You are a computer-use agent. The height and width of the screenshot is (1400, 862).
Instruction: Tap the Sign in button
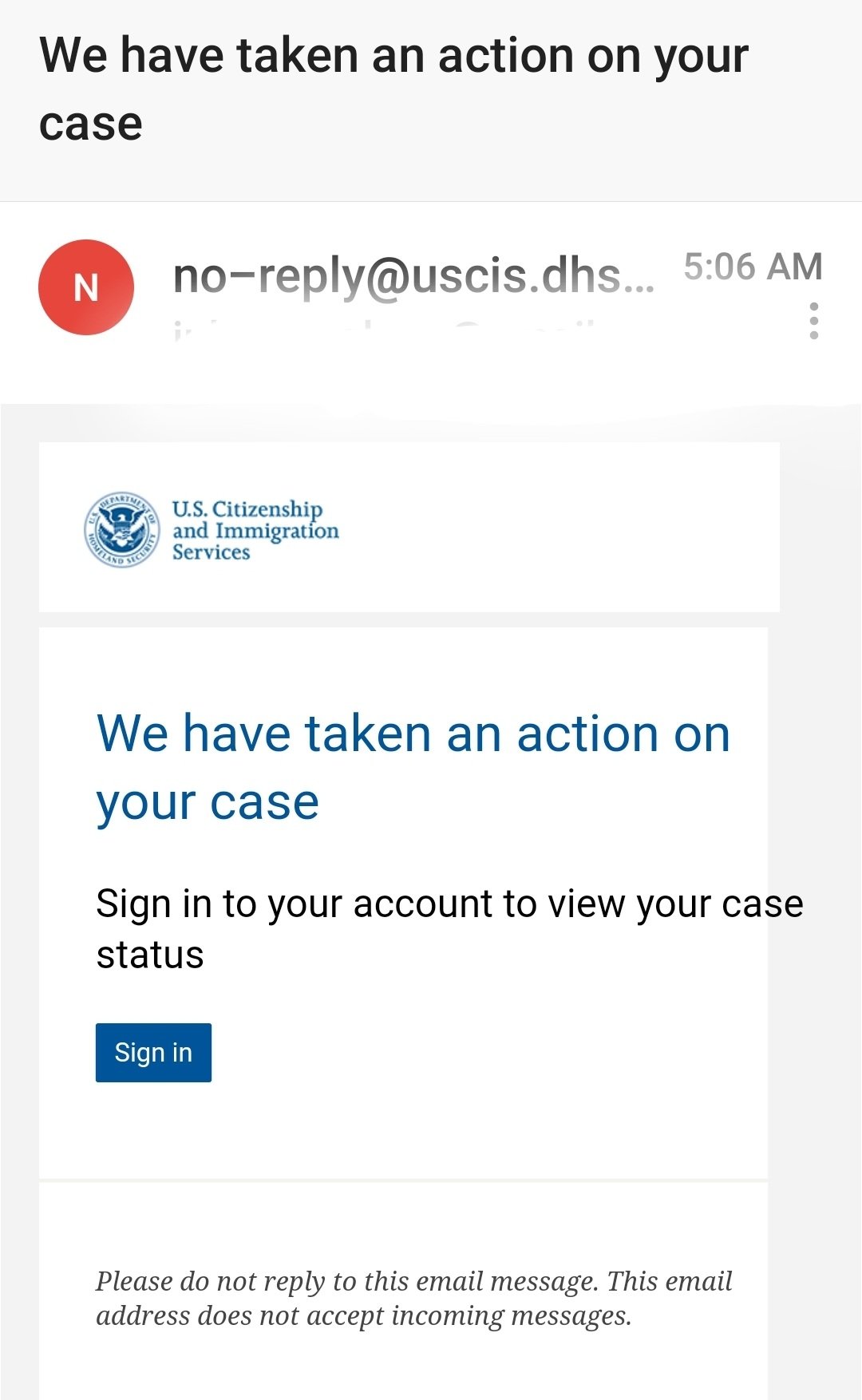point(153,1052)
